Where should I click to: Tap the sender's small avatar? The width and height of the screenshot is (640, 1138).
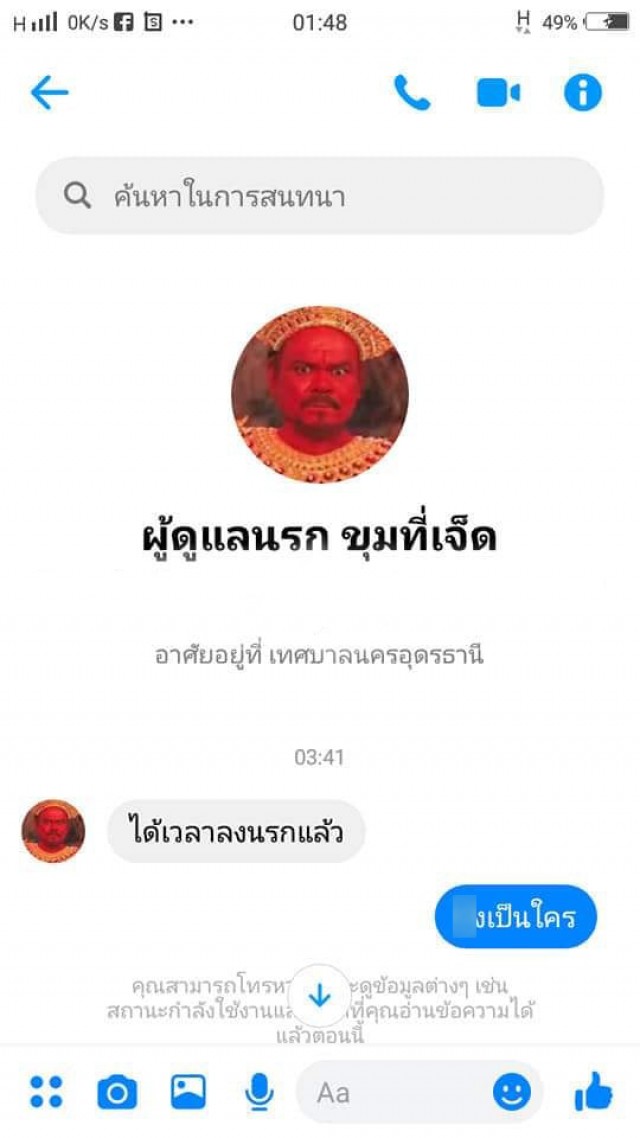(x=53, y=831)
